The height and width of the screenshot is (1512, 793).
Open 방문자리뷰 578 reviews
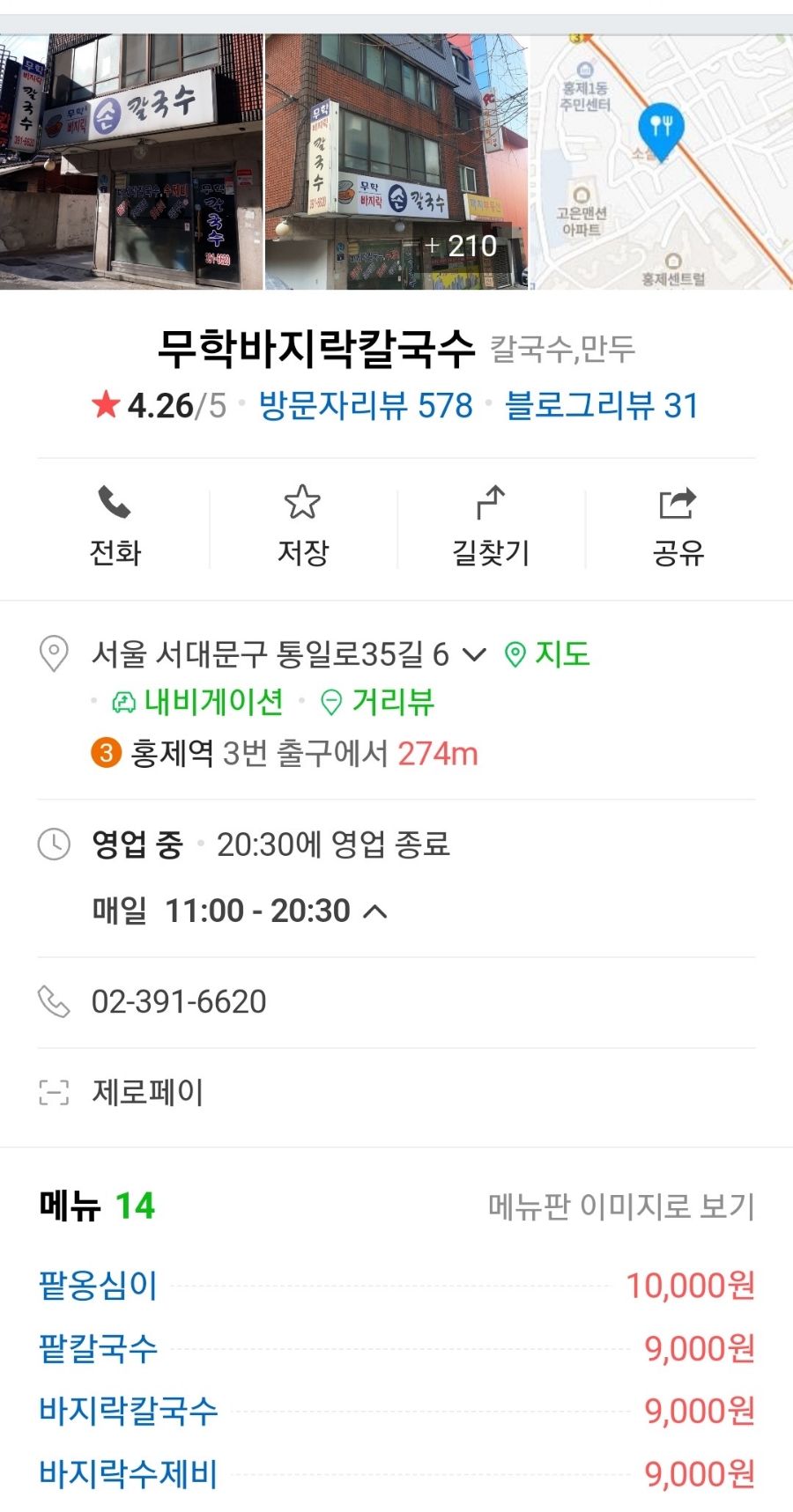pyautogui.click(x=366, y=406)
